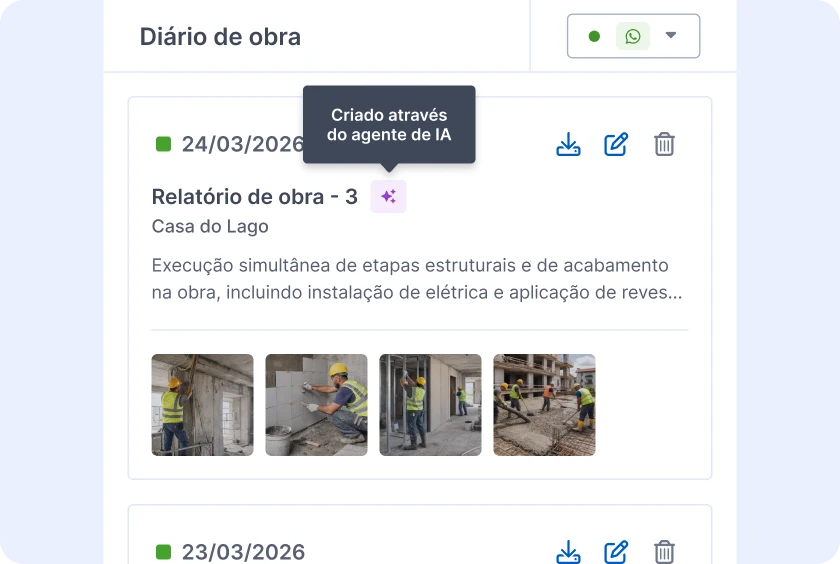840x564 pixels.
Task: Edit the 23/03/2026 entry
Action: (616, 551)
